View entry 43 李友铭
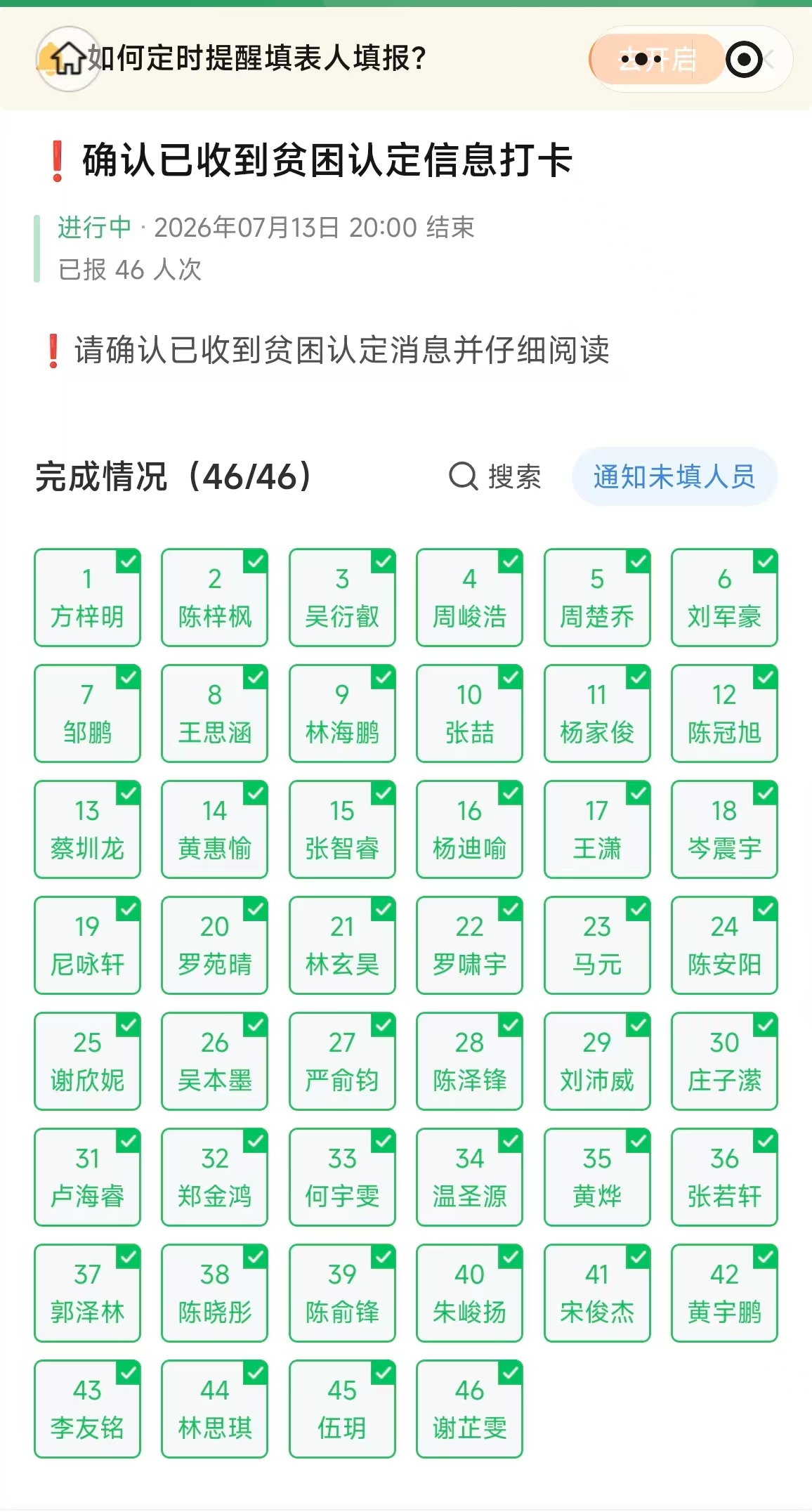Image resolution: width=812 pixels, height=1512 pixels. tap(87, 1409)
